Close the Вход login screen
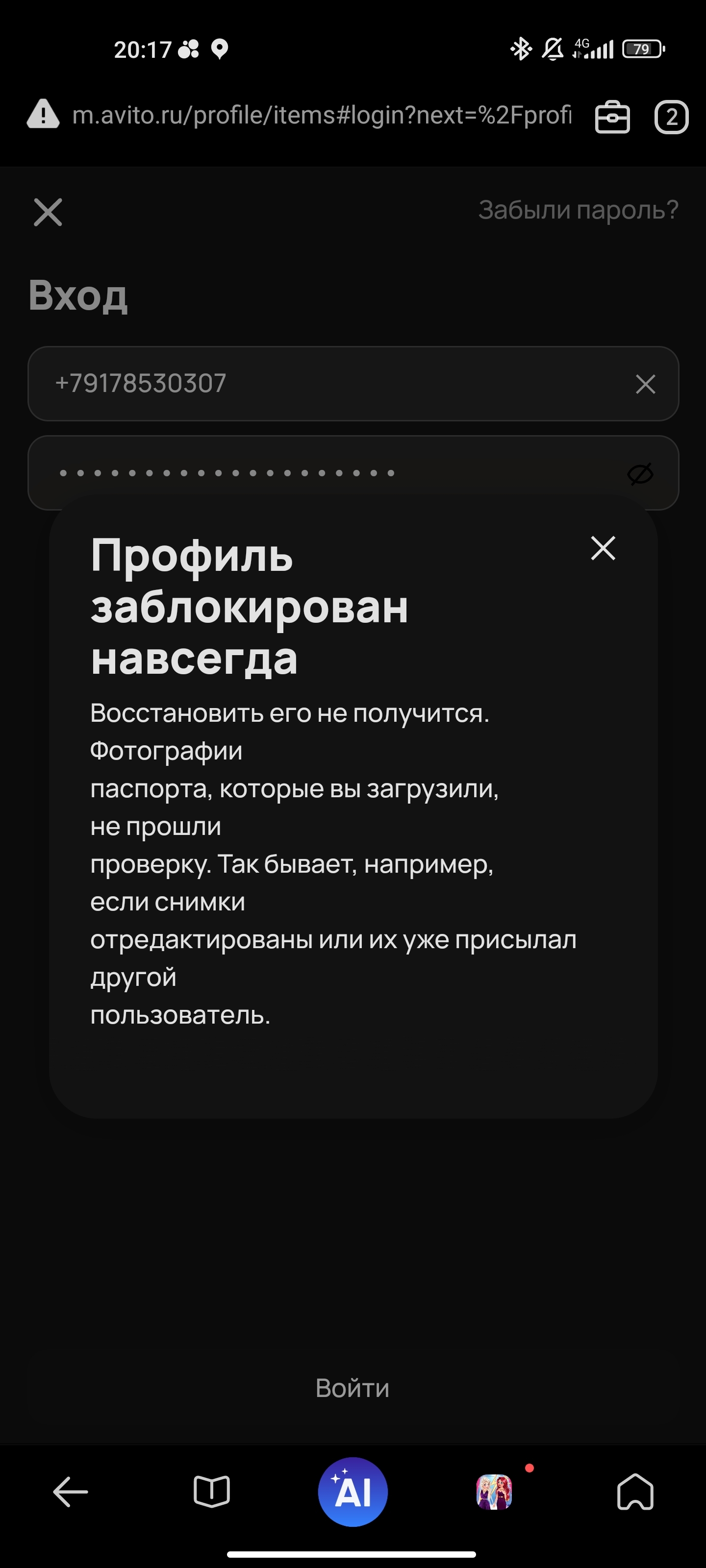 pyautogui.click(x=48, y=212)
